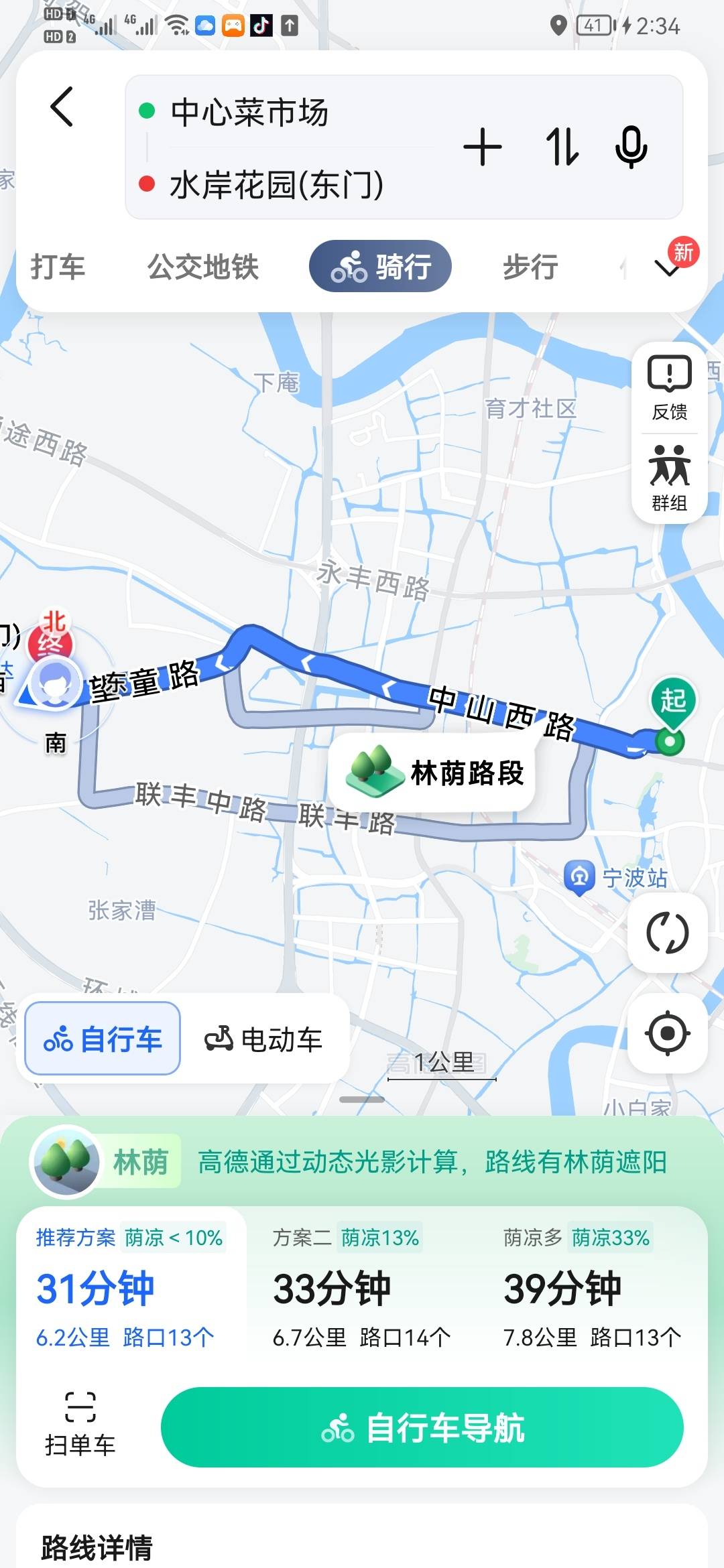
Task: Open the 群组 group feature
Action: coord(669,478)
